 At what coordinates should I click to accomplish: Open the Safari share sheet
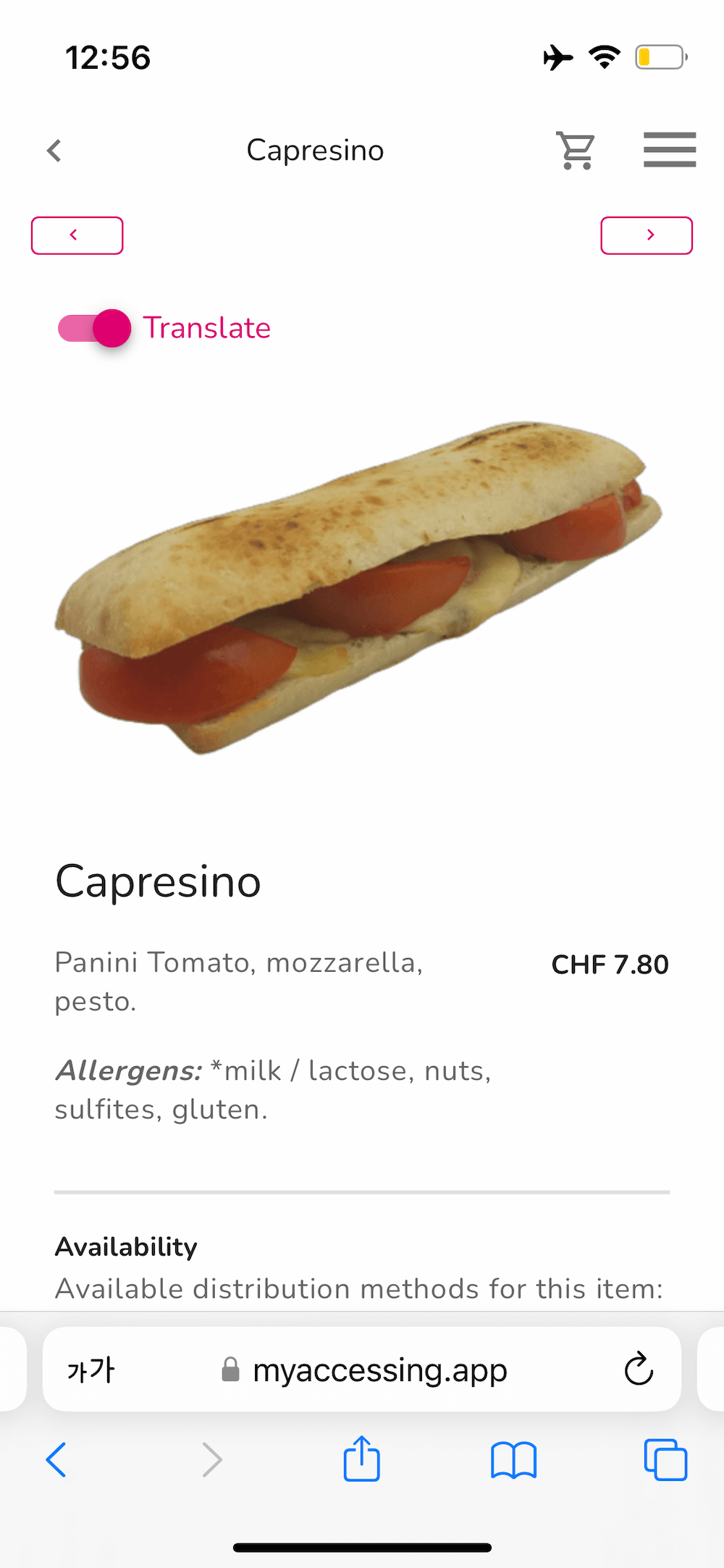coord(362,1459)
